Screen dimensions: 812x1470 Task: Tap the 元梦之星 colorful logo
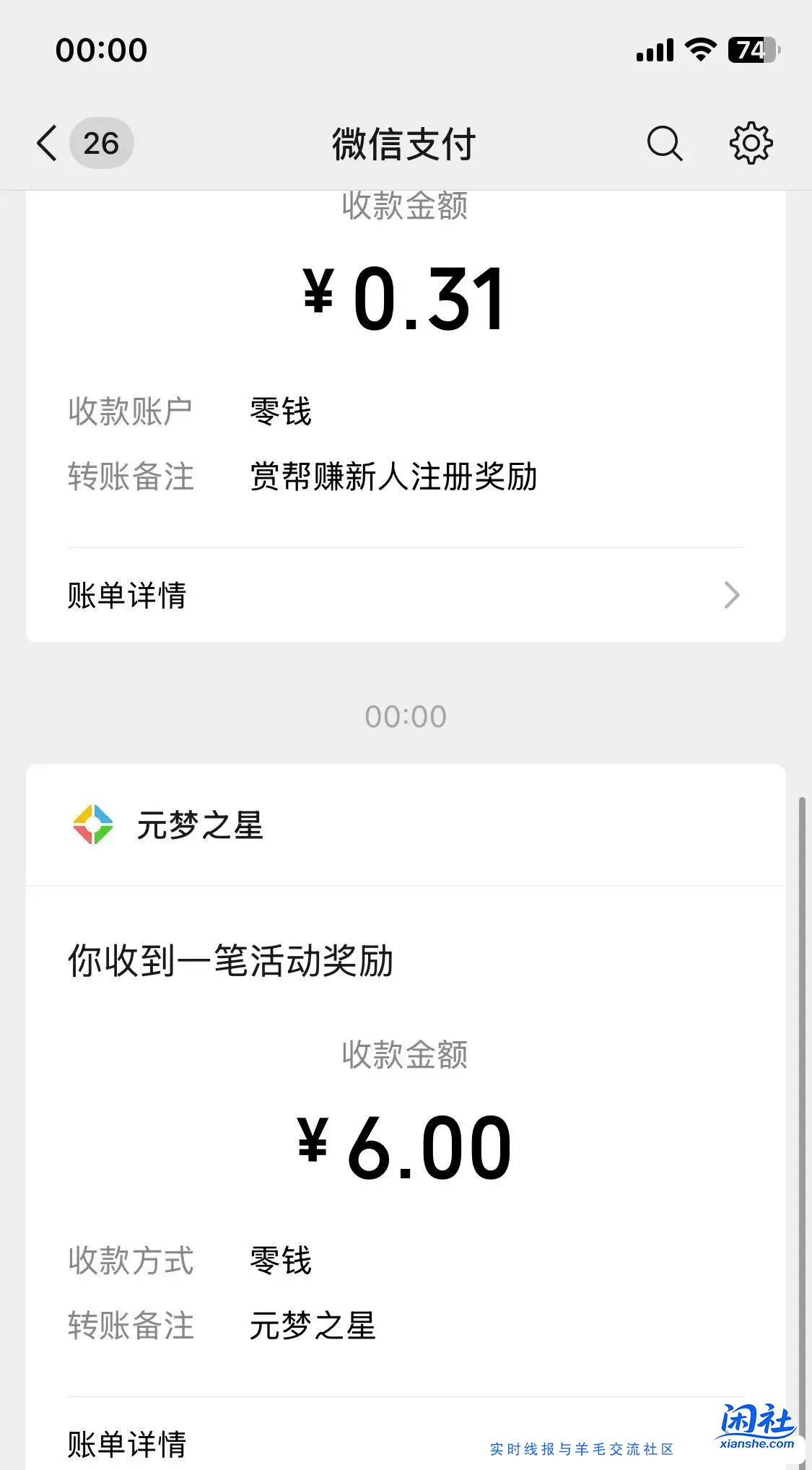(92, 825)
